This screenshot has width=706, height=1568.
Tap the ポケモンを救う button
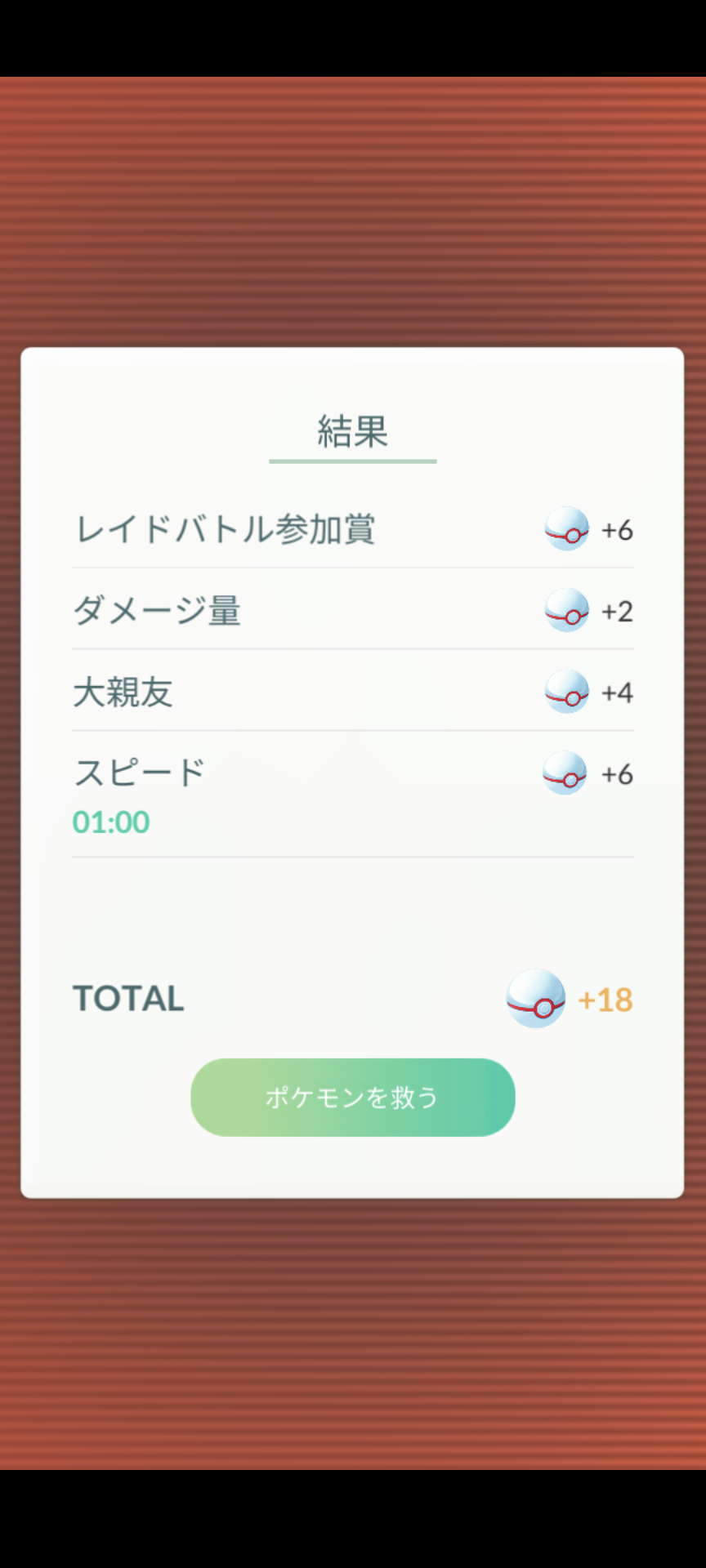point(352,1097)
